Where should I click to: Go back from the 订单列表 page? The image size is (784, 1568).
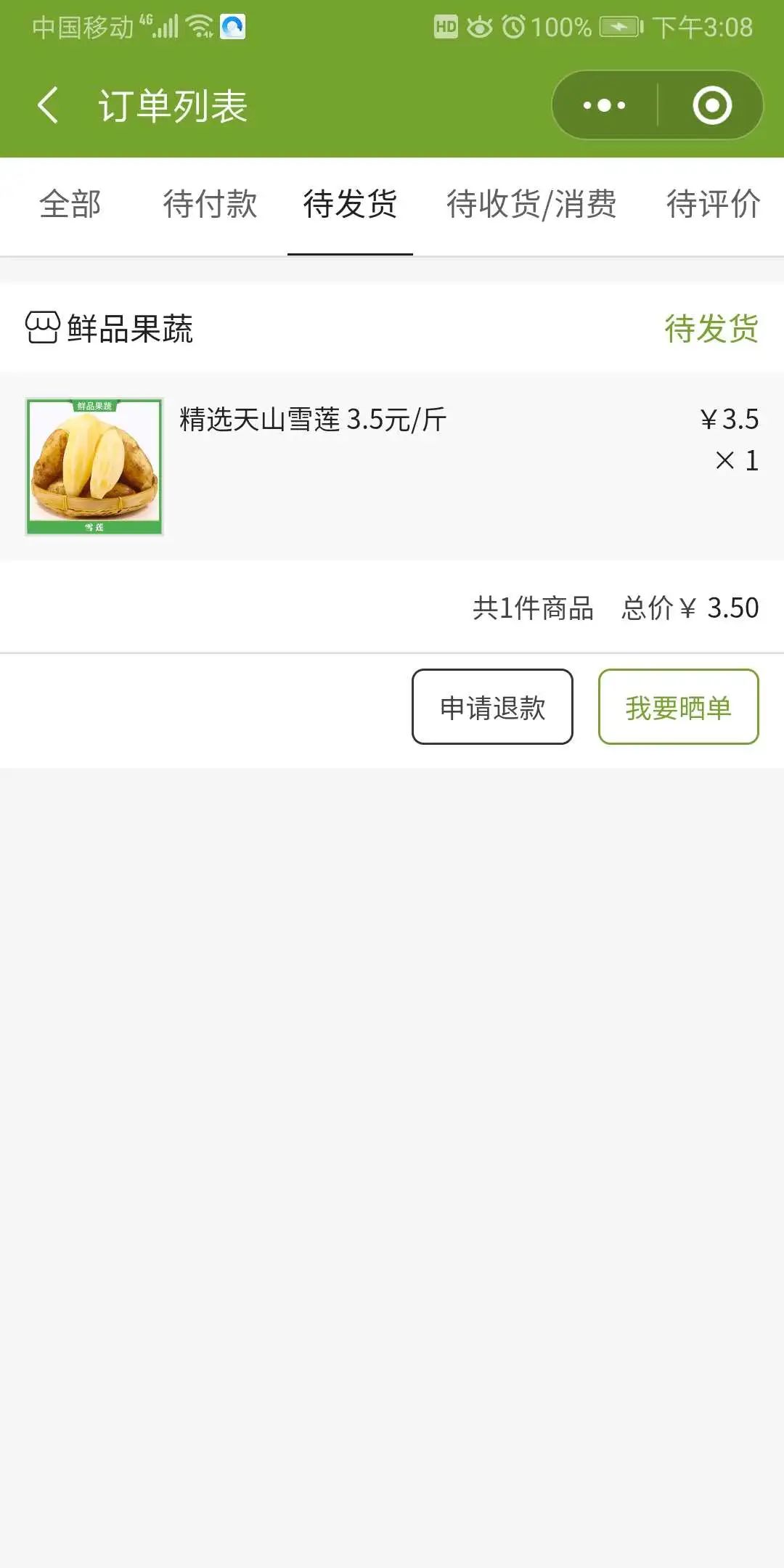click(x=48, y=105)
